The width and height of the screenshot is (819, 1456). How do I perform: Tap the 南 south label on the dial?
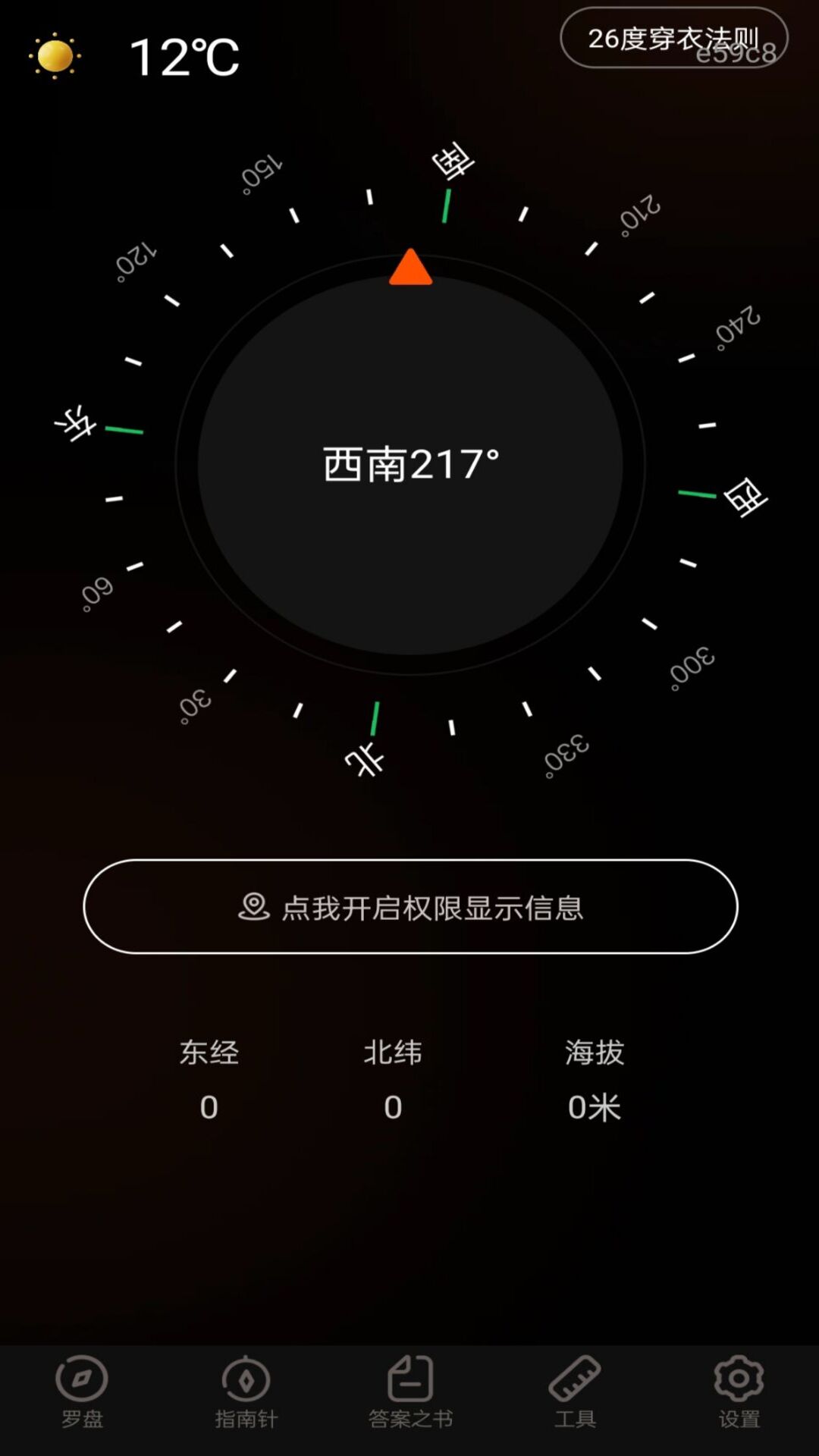[x=451, y=158]
